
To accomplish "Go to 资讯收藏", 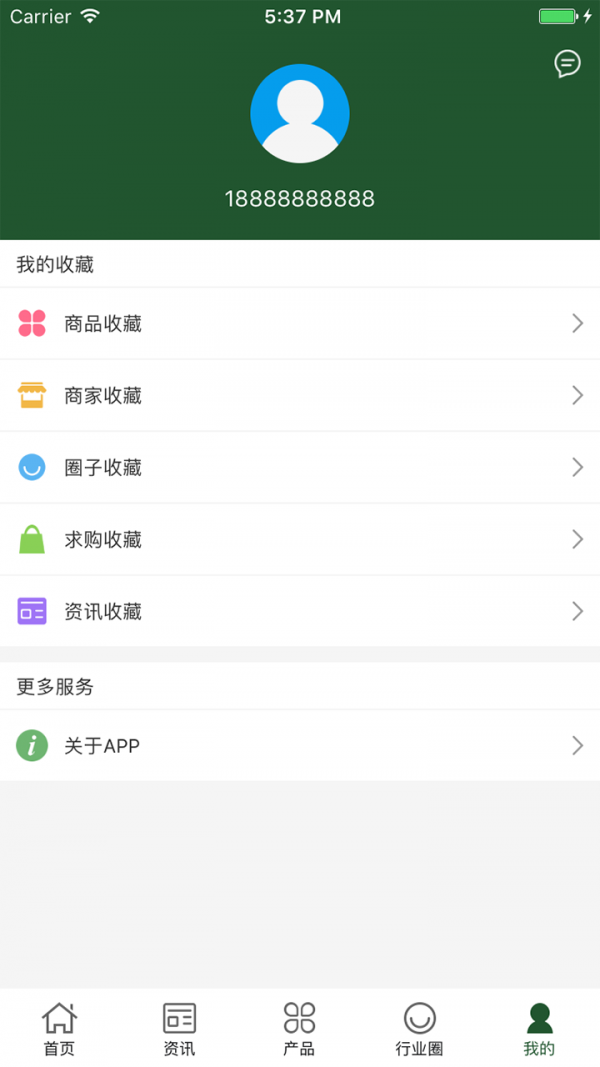I will (x=300, y=611).
